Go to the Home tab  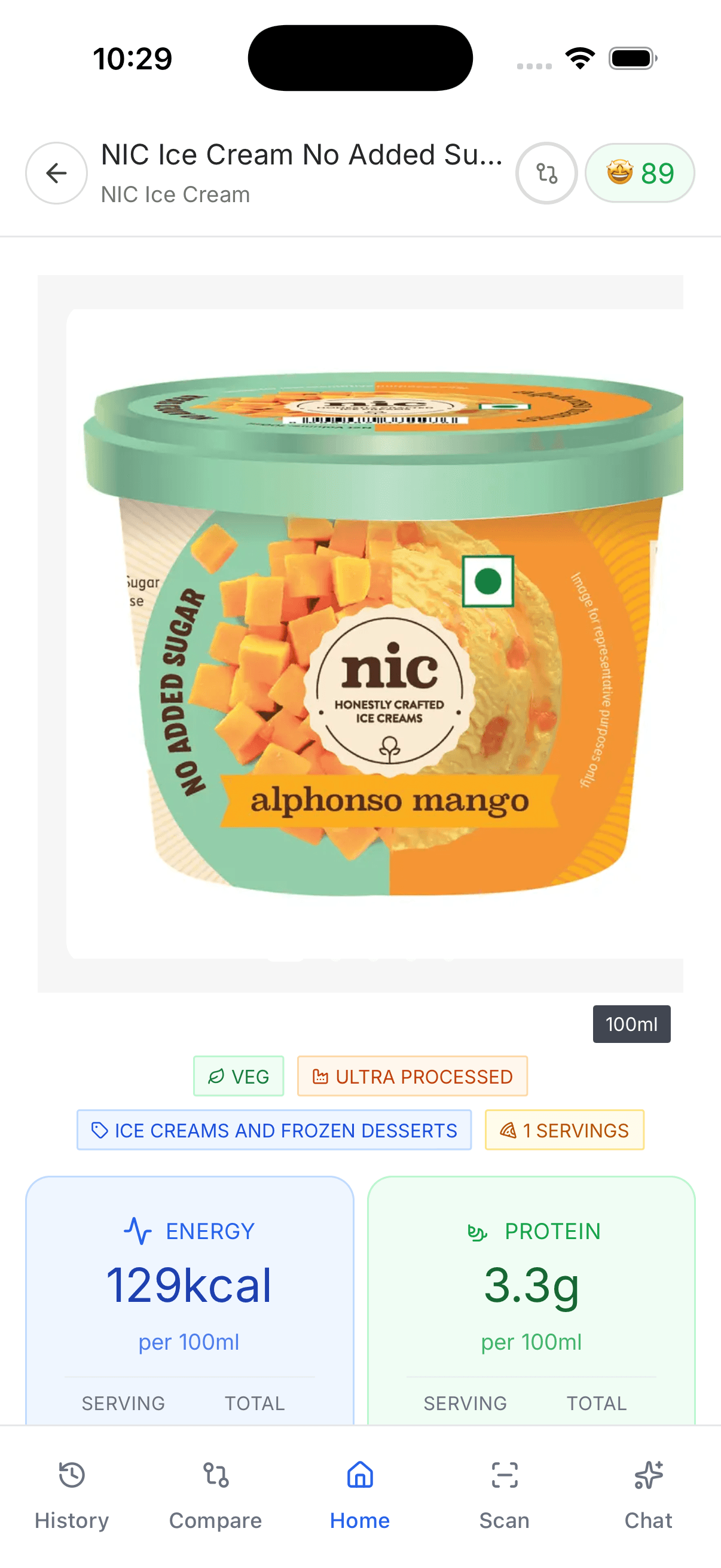(360, 1494)
